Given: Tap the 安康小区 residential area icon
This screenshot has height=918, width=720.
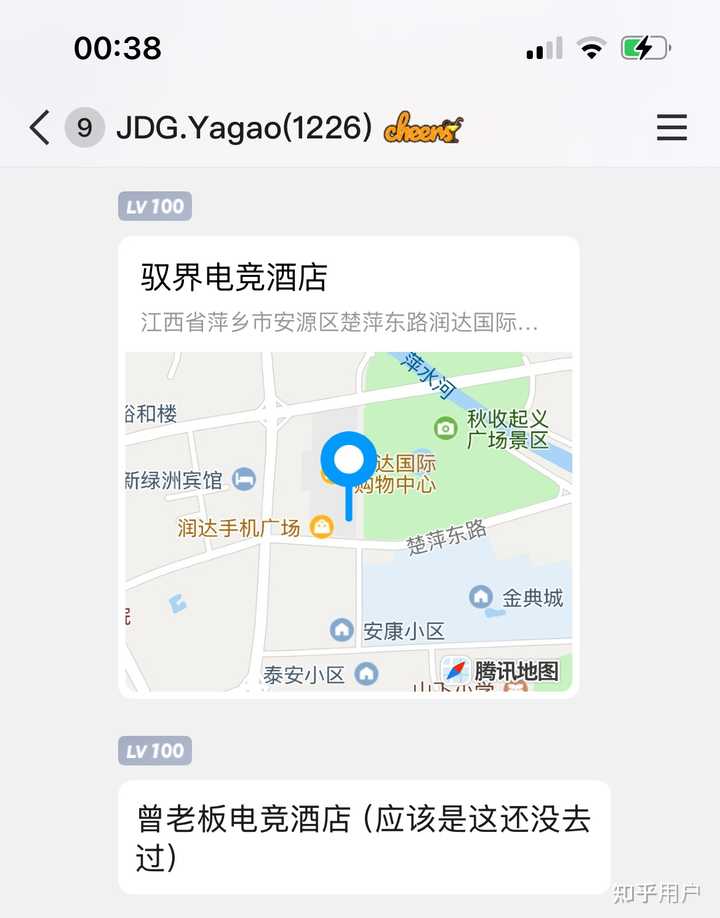Looking at the screenshot, I should tap(343, 630).
